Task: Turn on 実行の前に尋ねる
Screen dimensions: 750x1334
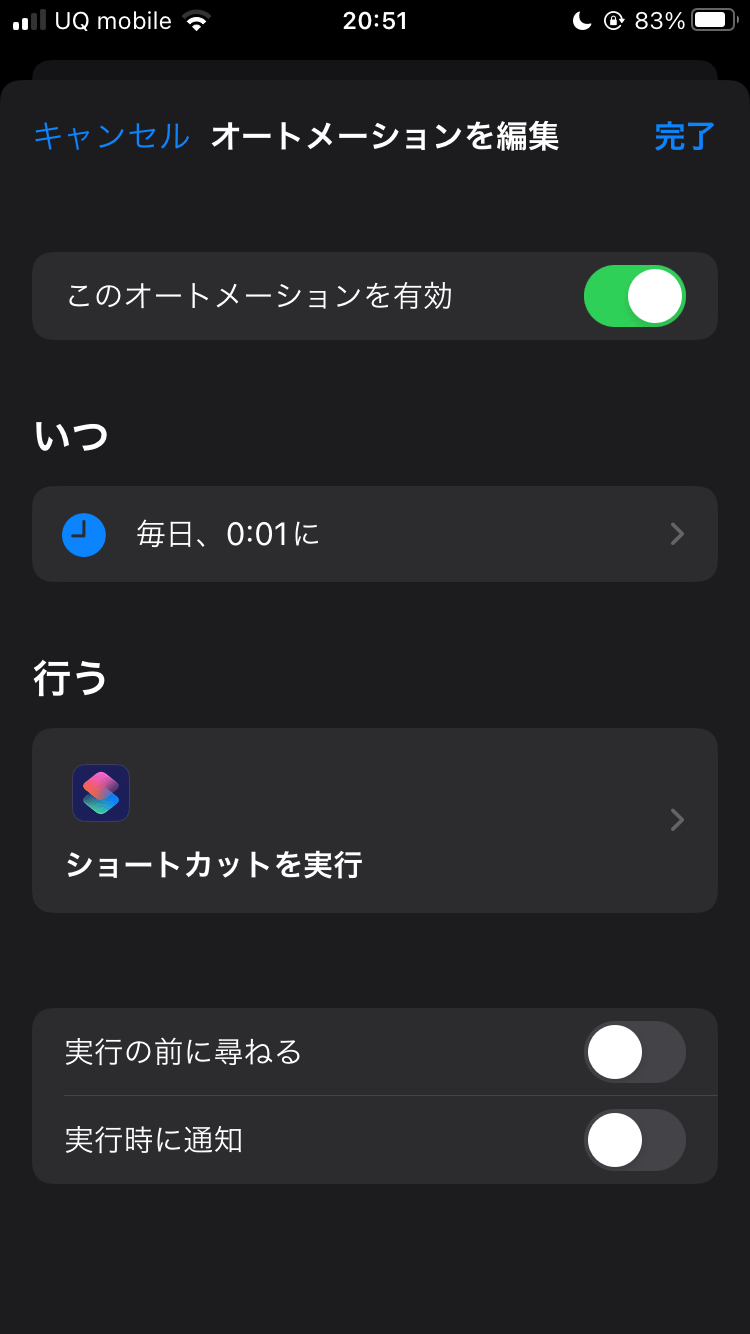Action: [634, 1052]
